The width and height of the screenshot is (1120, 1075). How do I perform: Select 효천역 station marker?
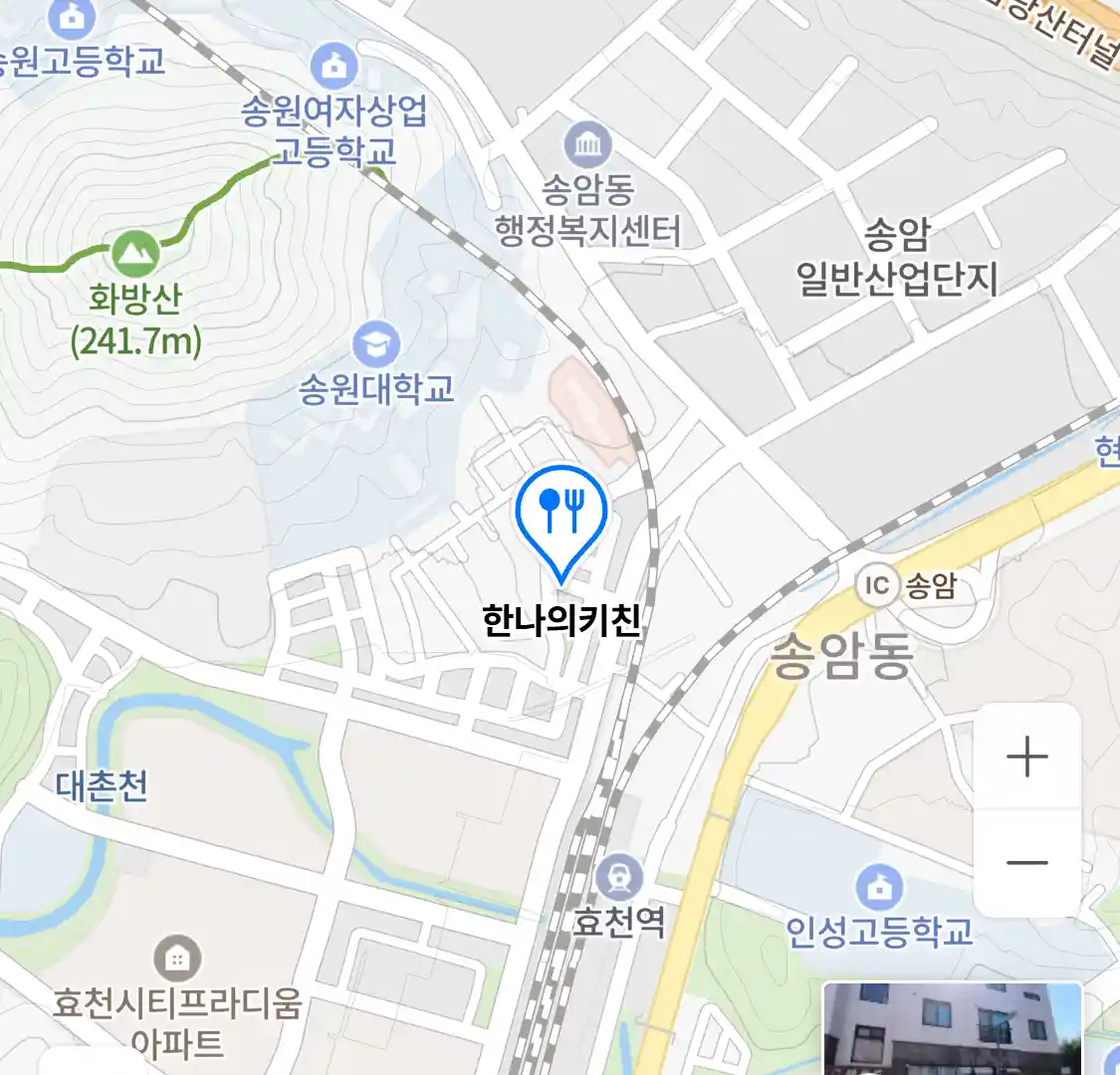pos(620,880)
